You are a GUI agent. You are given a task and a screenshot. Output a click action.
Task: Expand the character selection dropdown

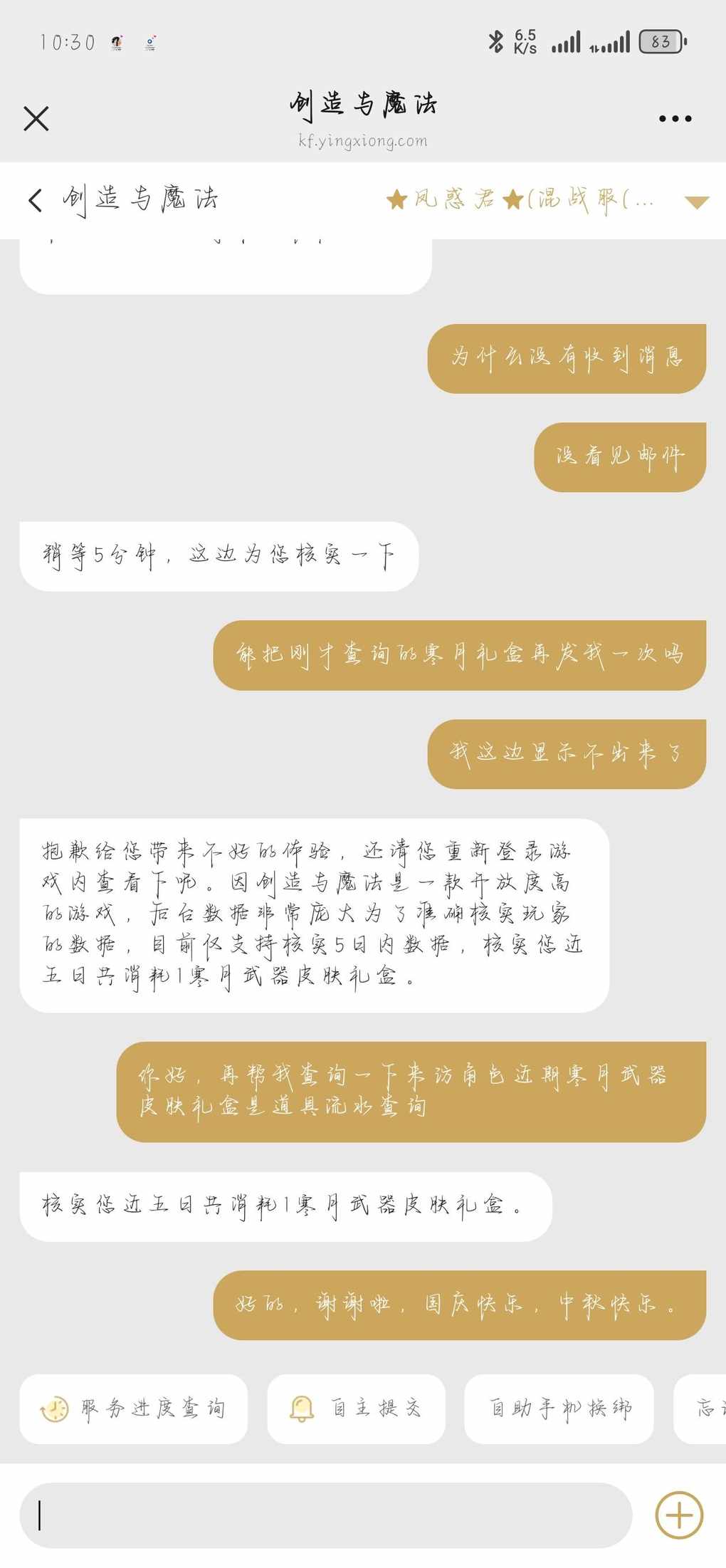(x=696, y=203)
